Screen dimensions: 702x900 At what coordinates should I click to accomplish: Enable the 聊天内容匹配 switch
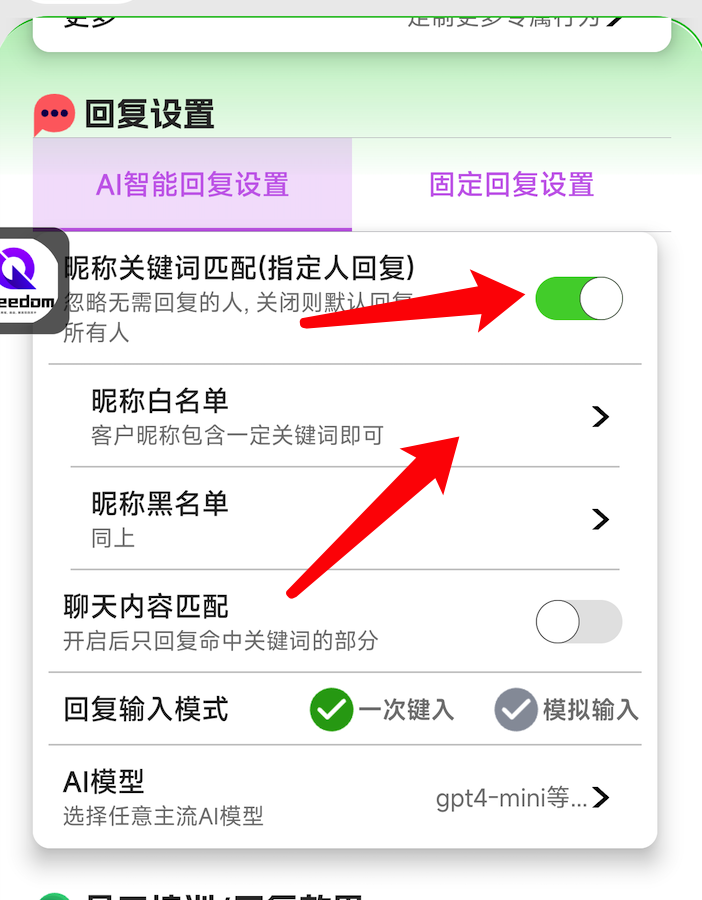click(578, 622)
